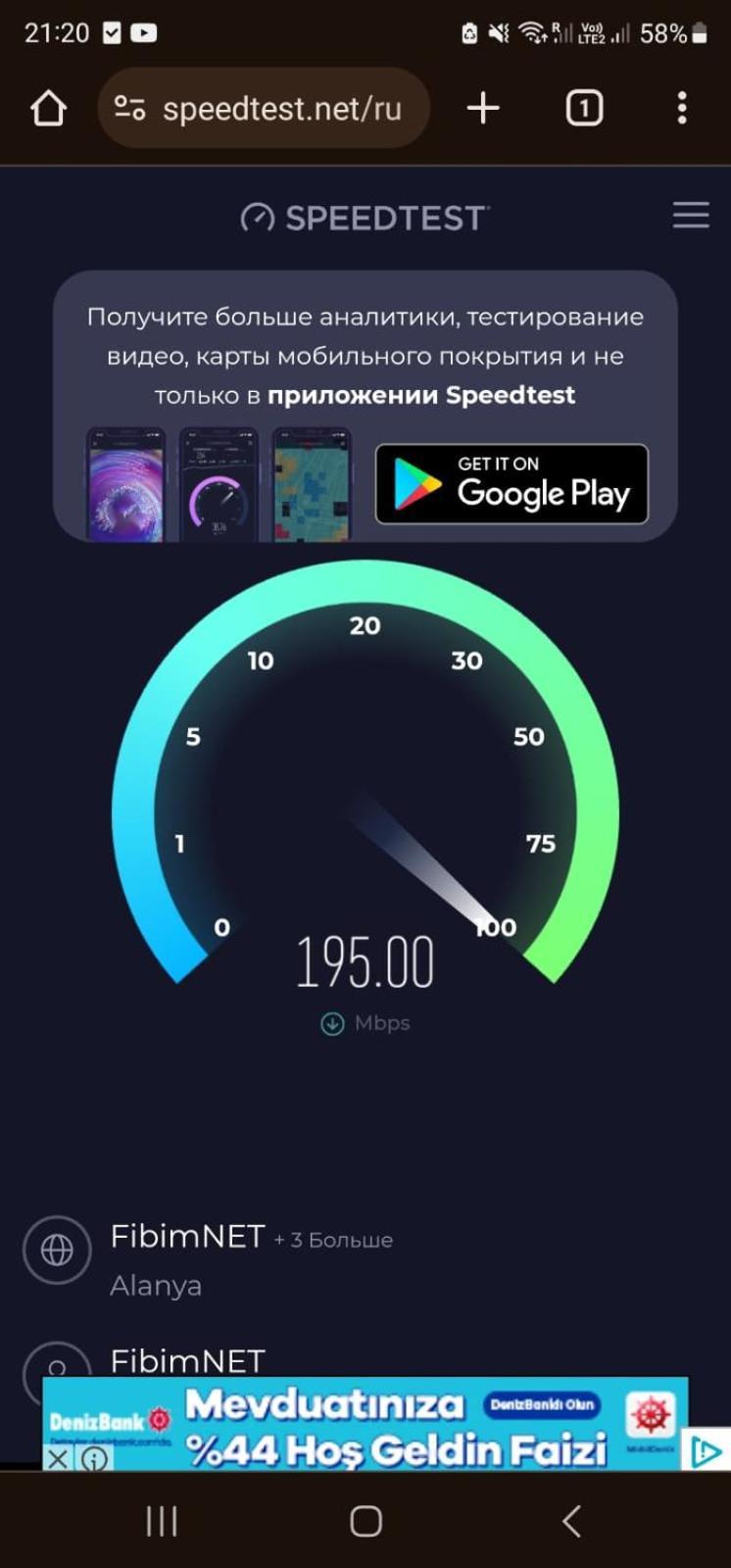
Task: Open the Chrome overflow menu
Action: [682, 108]
